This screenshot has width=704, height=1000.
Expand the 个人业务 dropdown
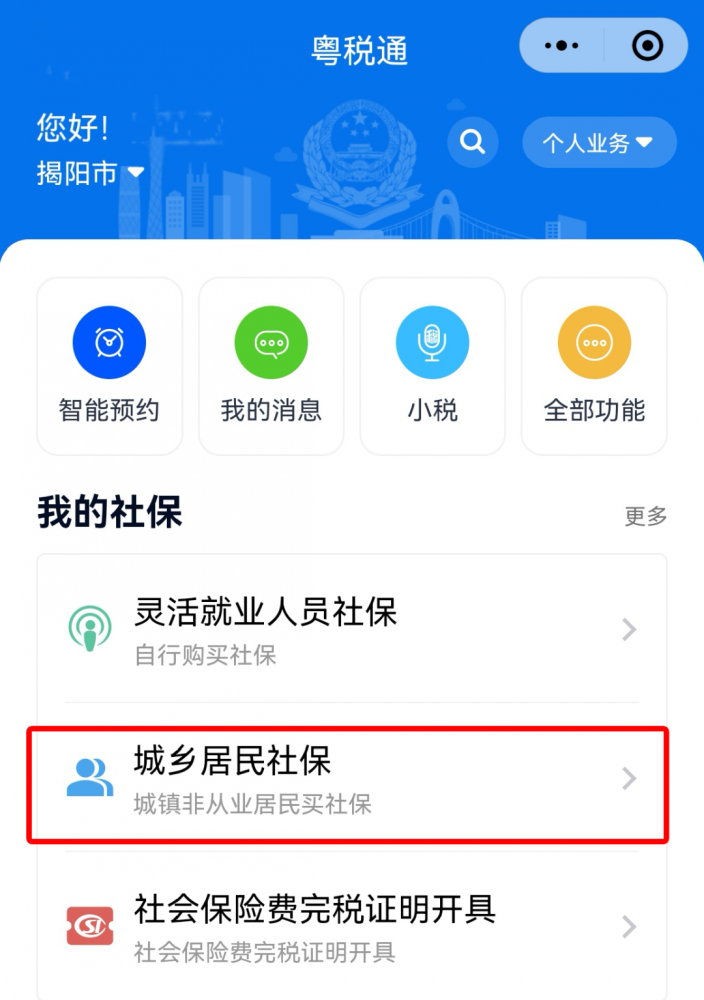click(598, 143)
